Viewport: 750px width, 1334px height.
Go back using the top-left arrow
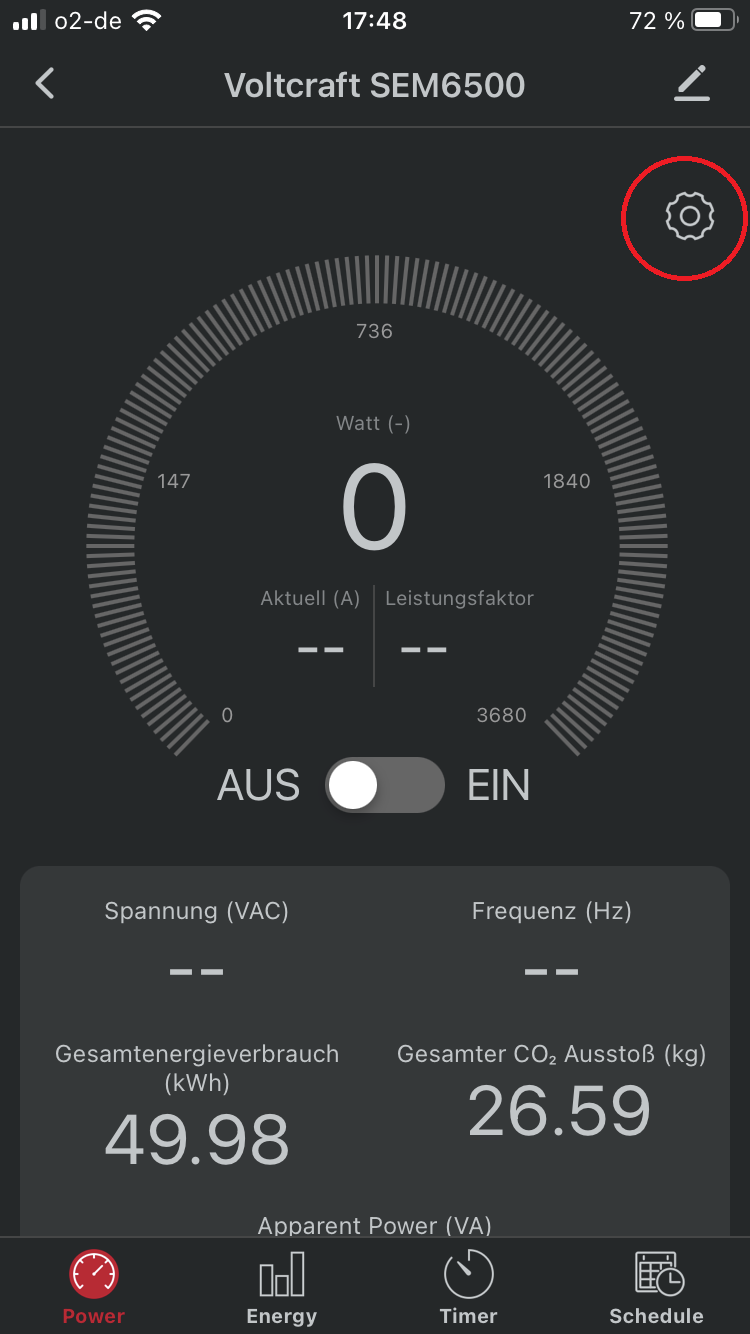pos(45,84)
